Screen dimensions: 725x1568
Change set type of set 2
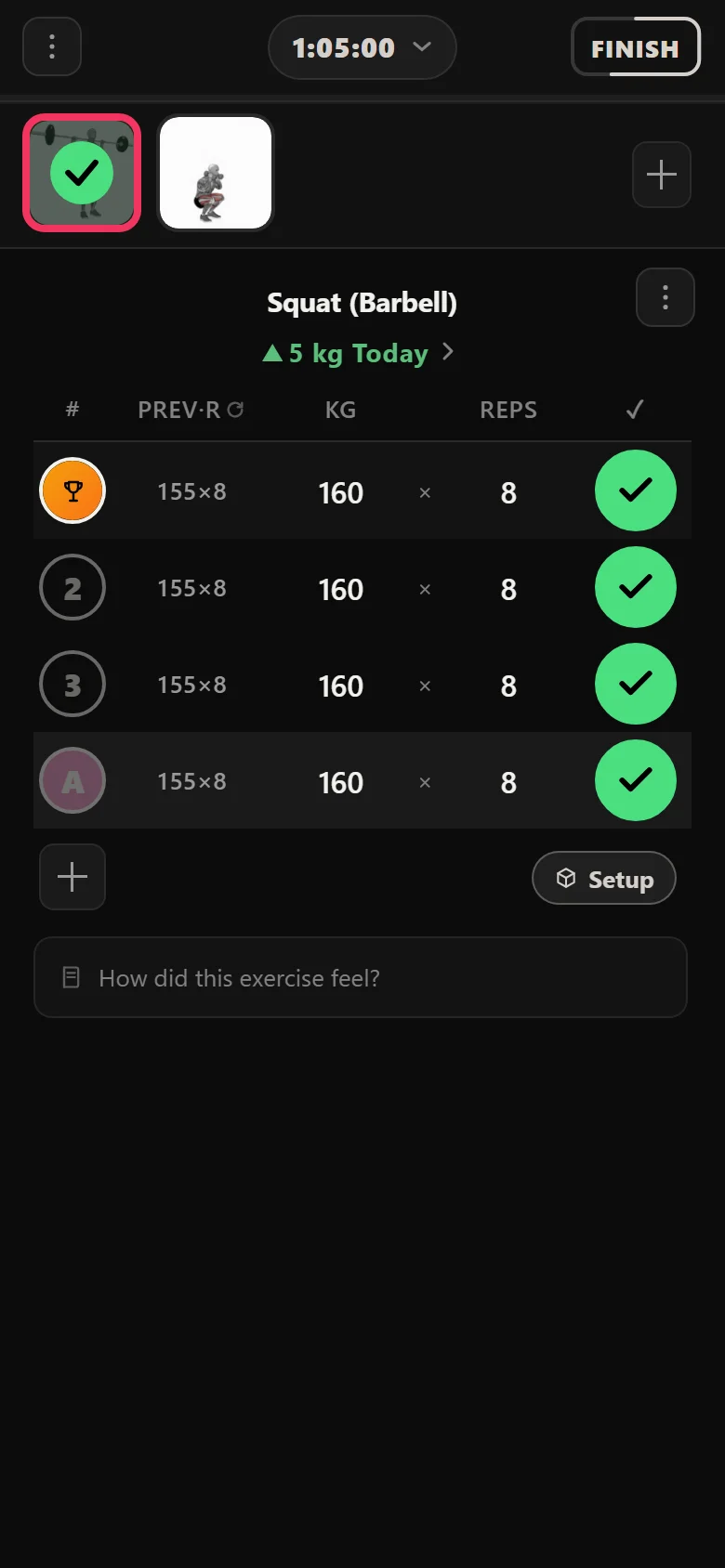[72, 587]
